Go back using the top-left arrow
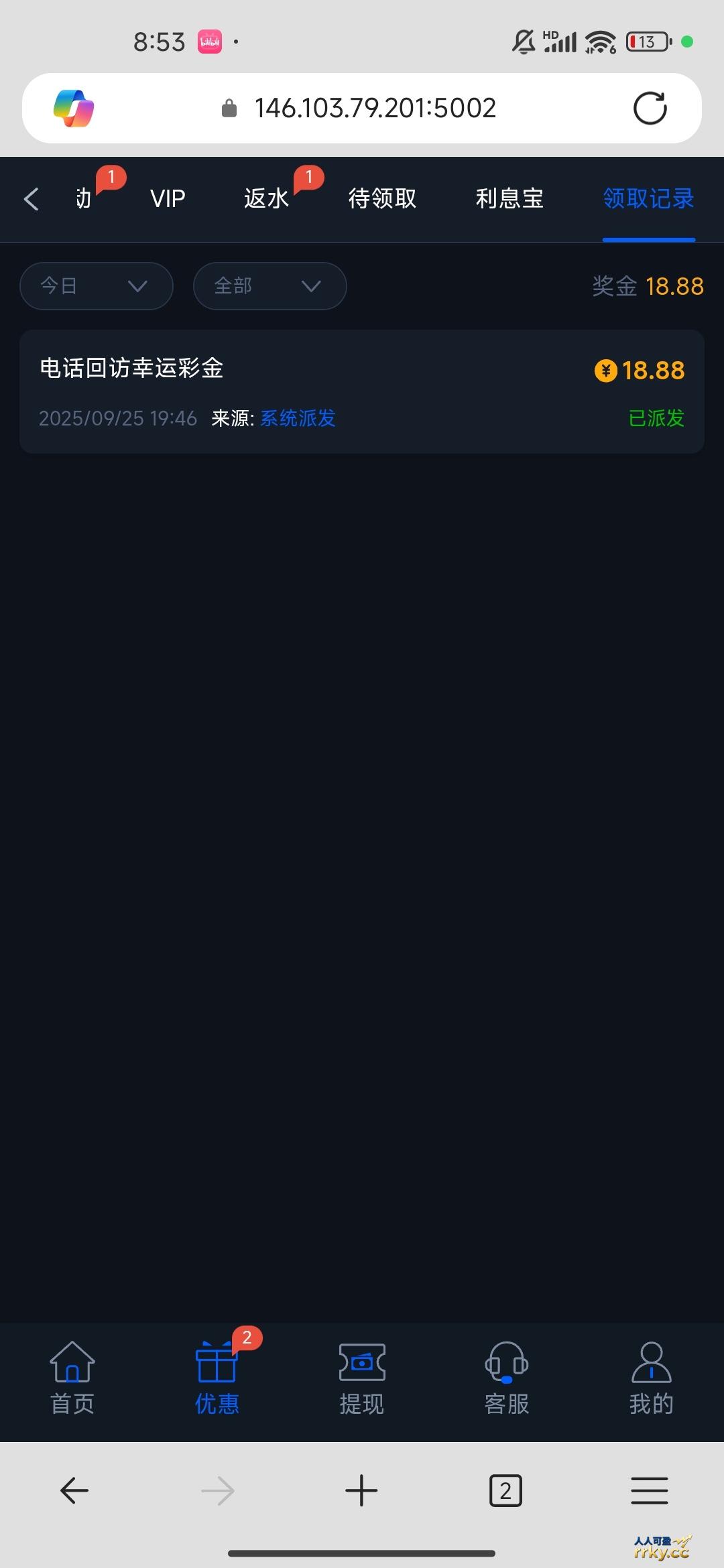Image resolution: width=724 pixels, height=1568 pixels. pos(31,199)
